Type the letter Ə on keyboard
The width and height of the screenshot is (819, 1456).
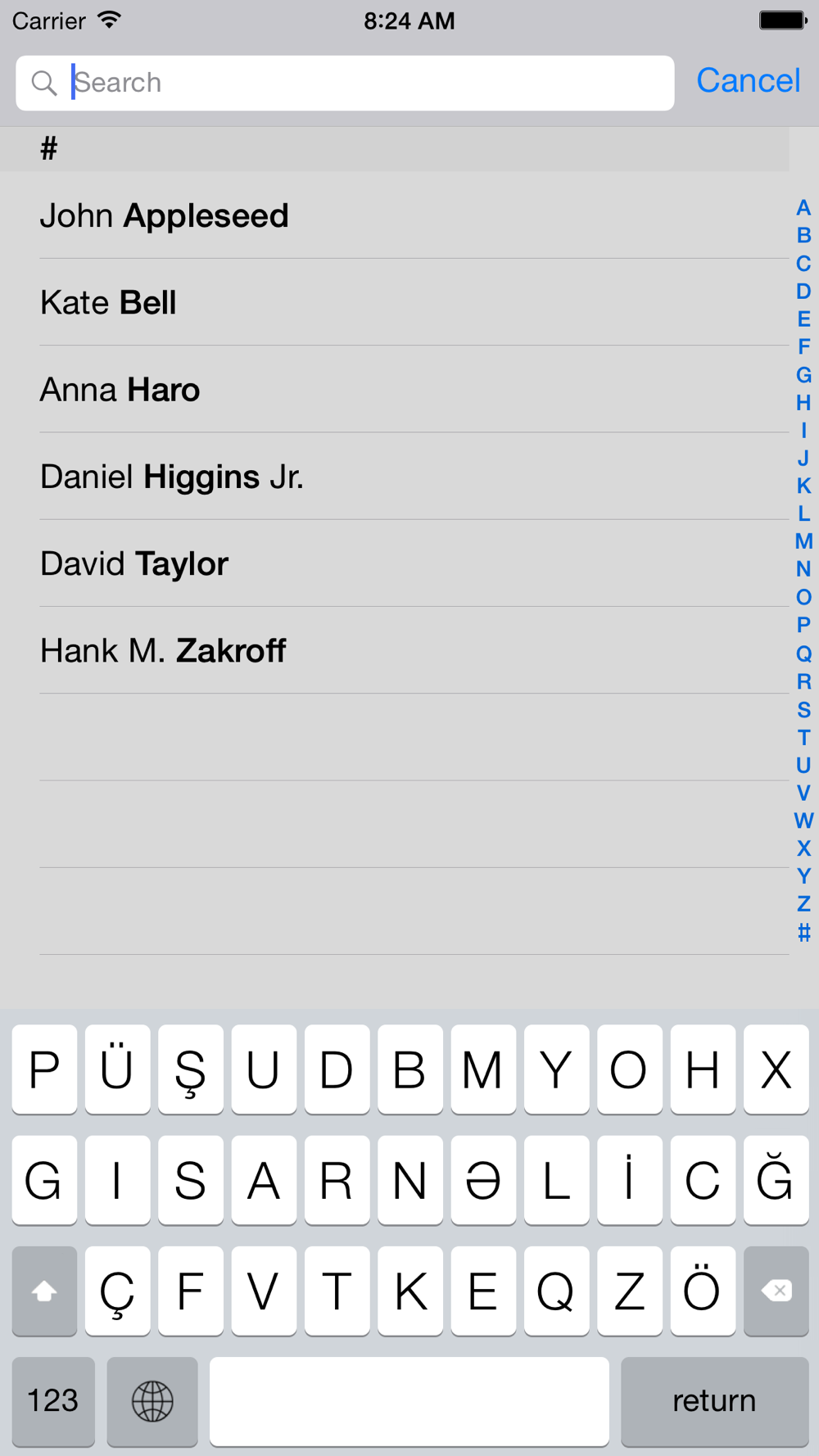(x=483, y=1180)
